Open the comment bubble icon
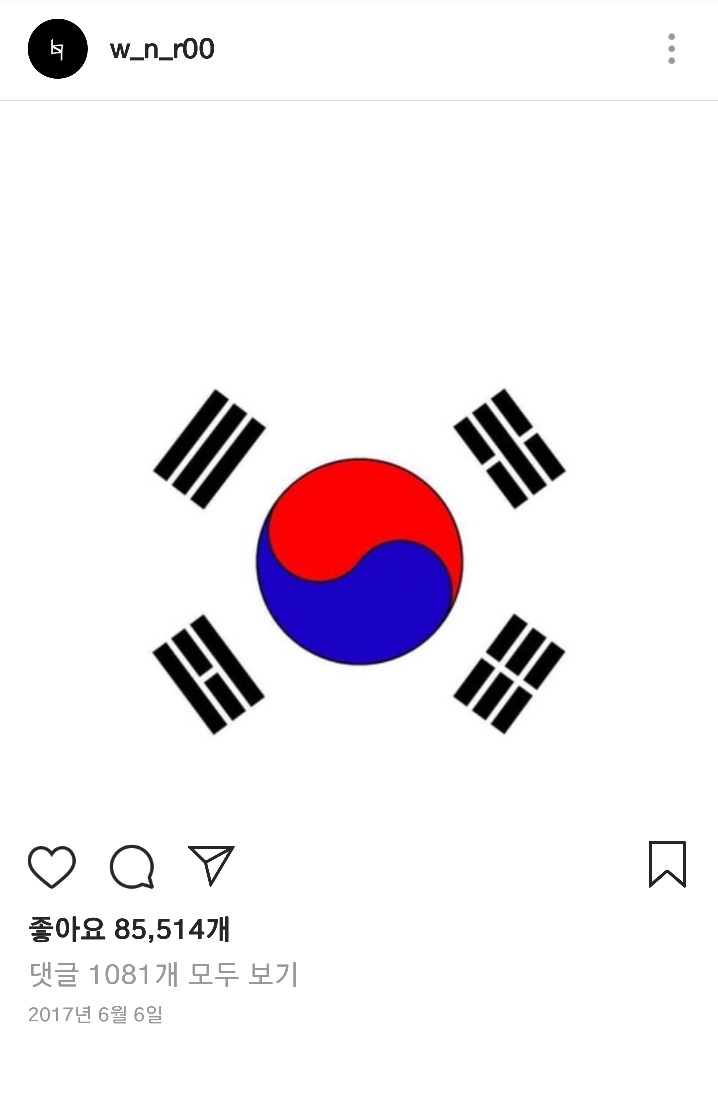 click(132, 866)
